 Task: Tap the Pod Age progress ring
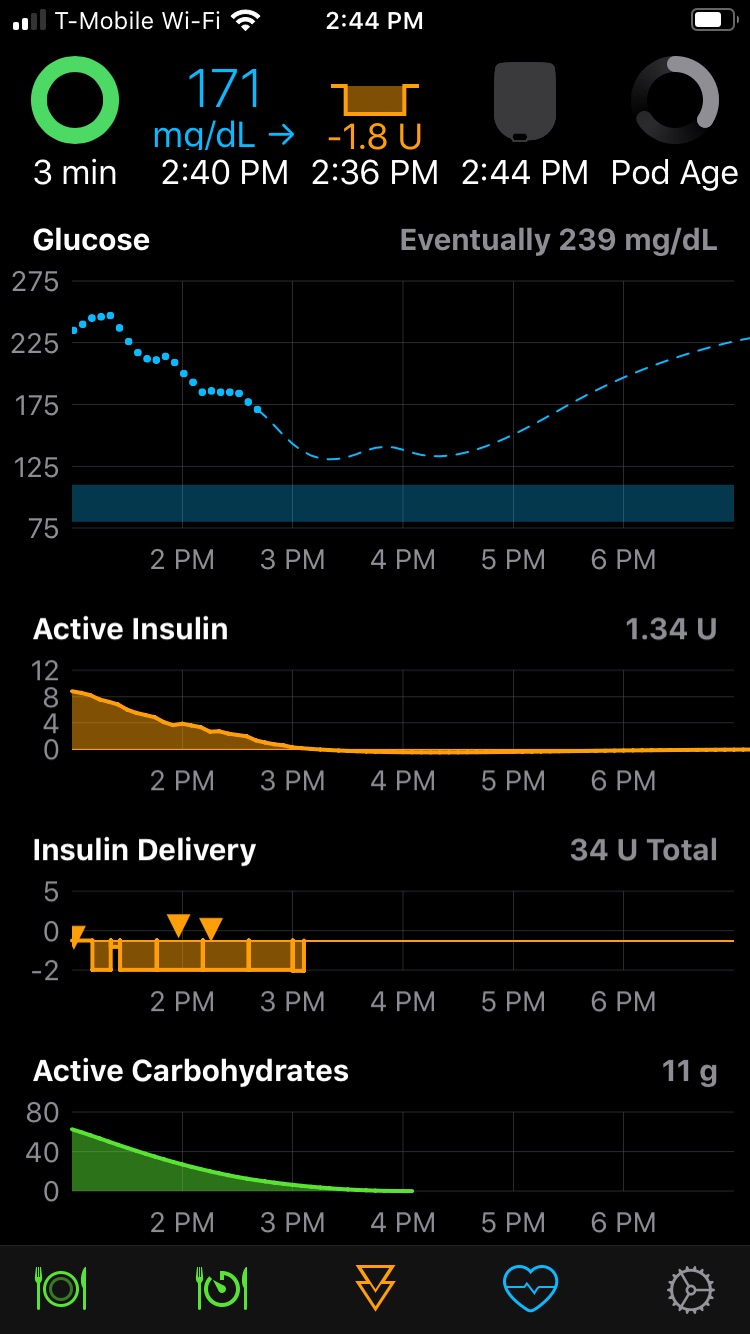674,100
